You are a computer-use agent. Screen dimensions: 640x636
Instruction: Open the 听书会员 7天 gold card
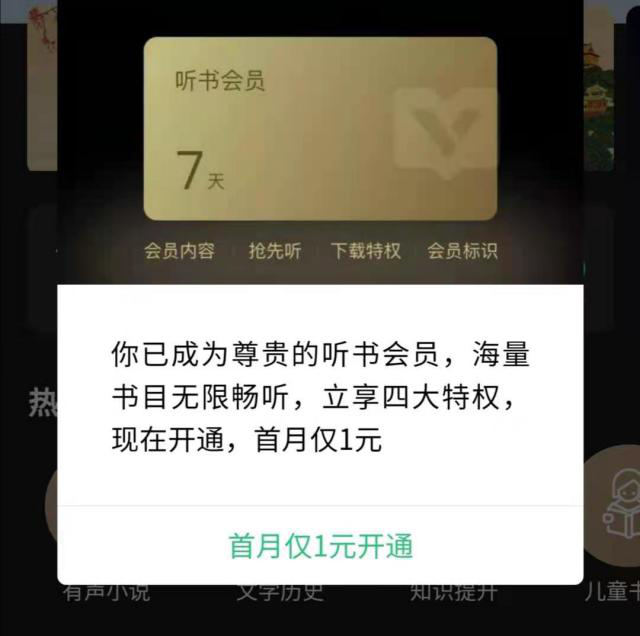click(320, 128)
